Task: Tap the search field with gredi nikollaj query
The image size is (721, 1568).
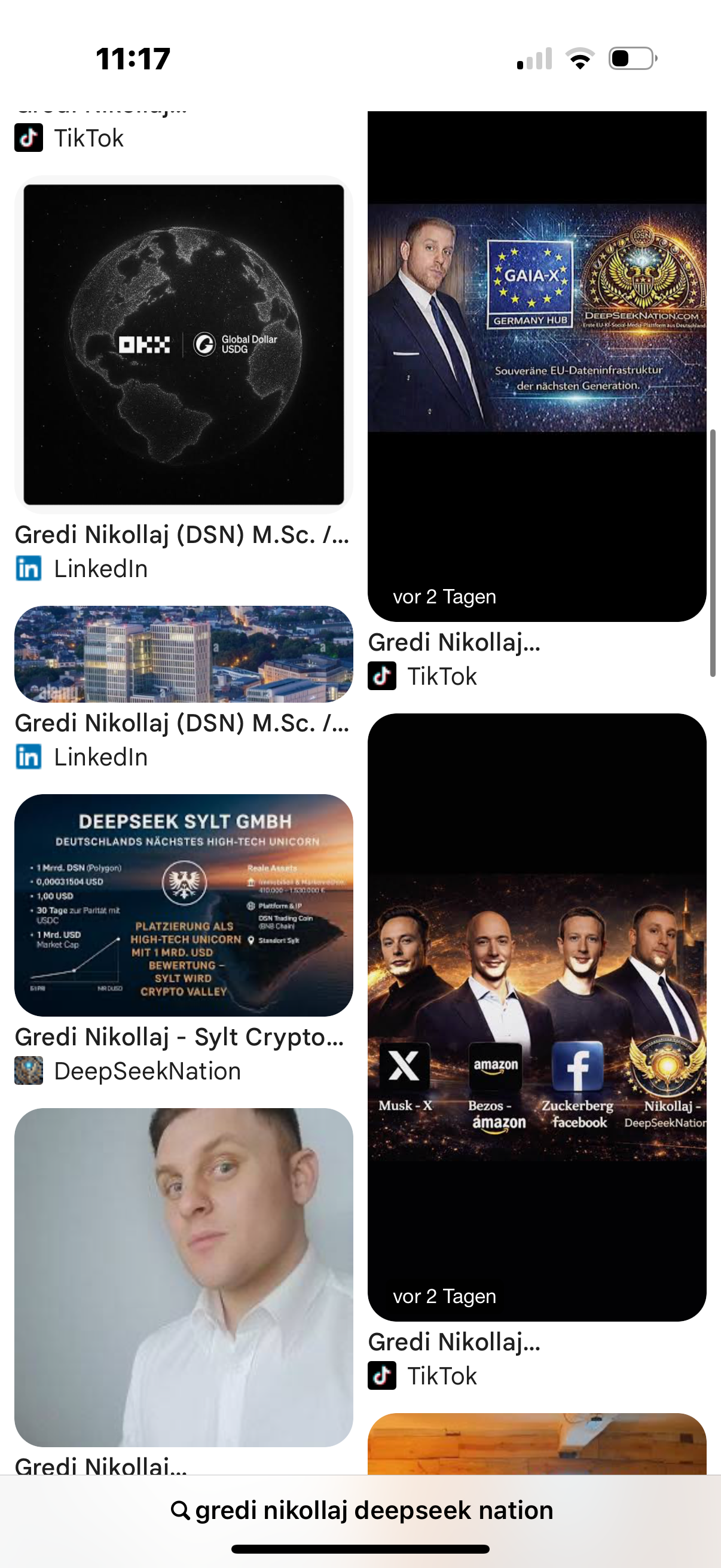Action: pos(362,1510)
